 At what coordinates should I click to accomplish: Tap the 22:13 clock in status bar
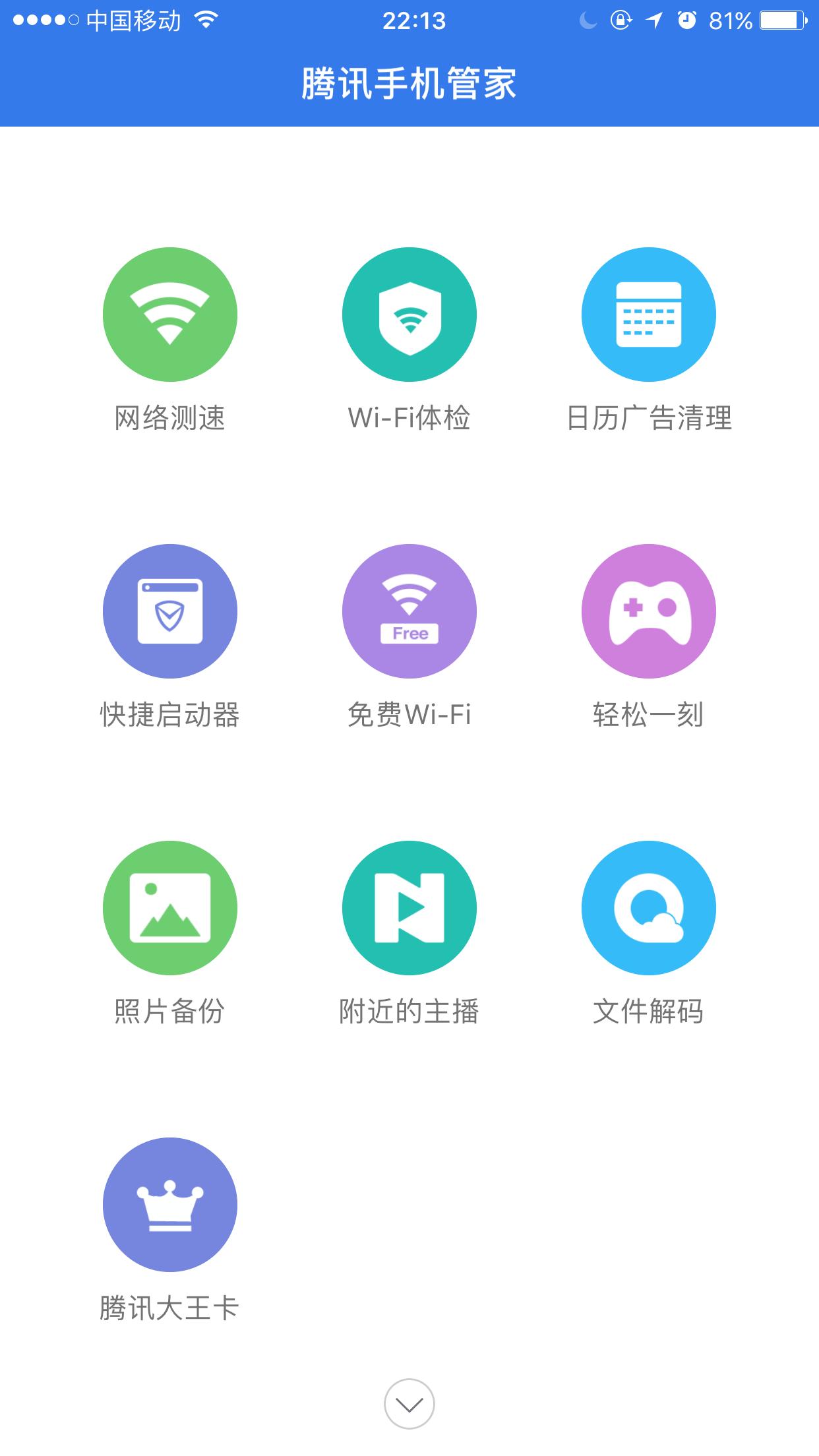tap(412, 21)
